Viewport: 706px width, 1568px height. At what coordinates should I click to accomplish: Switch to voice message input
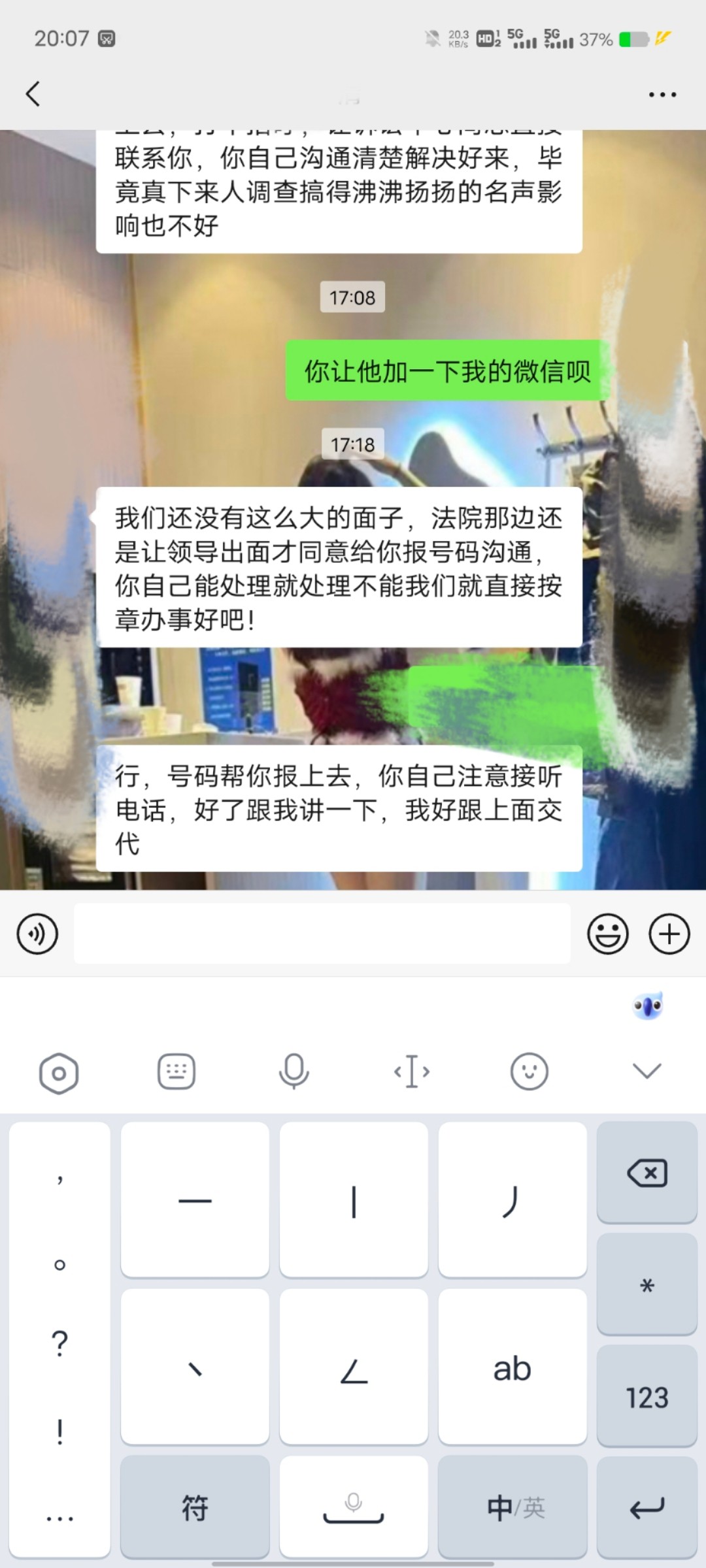click(37, 934)
